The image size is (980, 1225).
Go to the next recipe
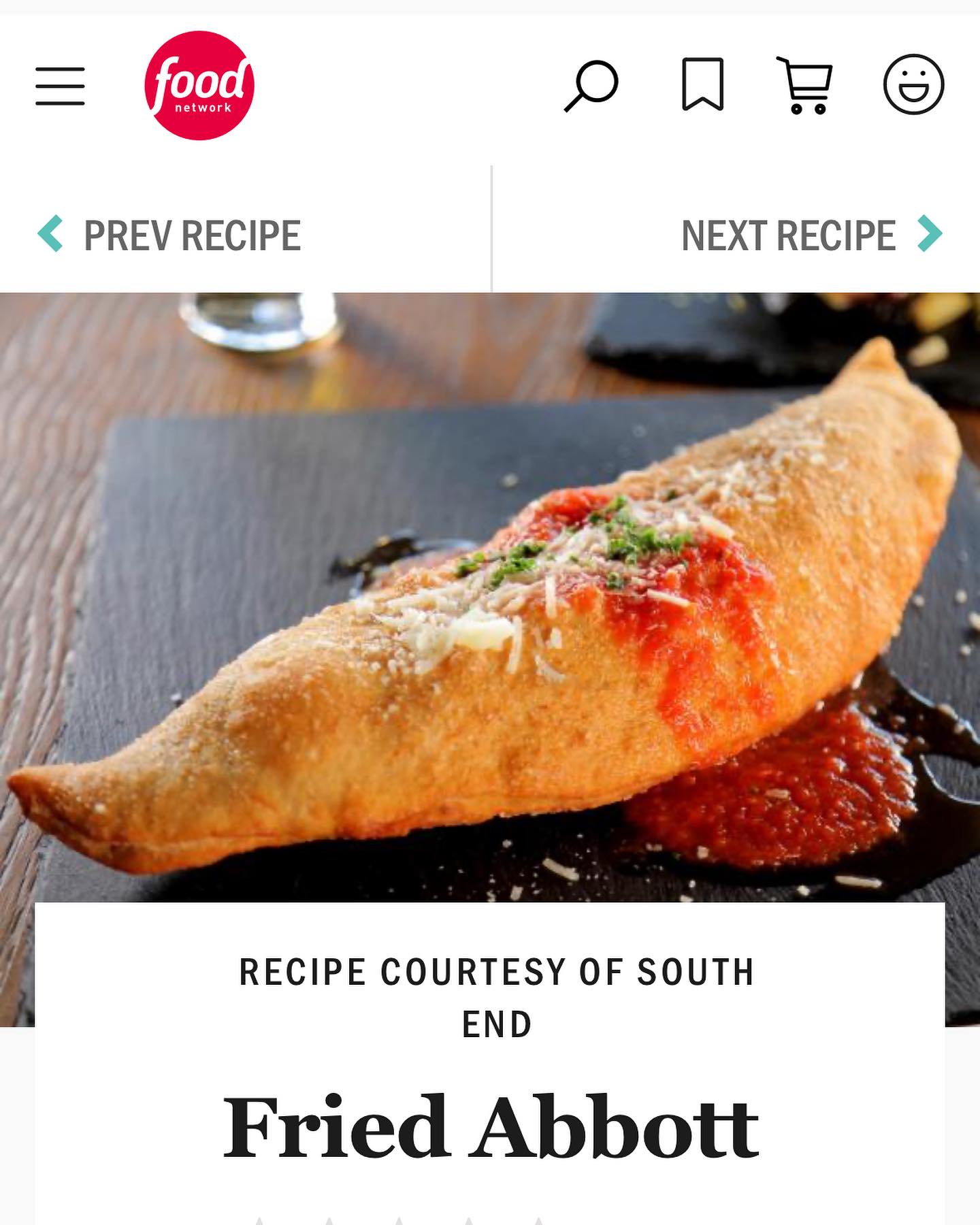coord(811,235)
